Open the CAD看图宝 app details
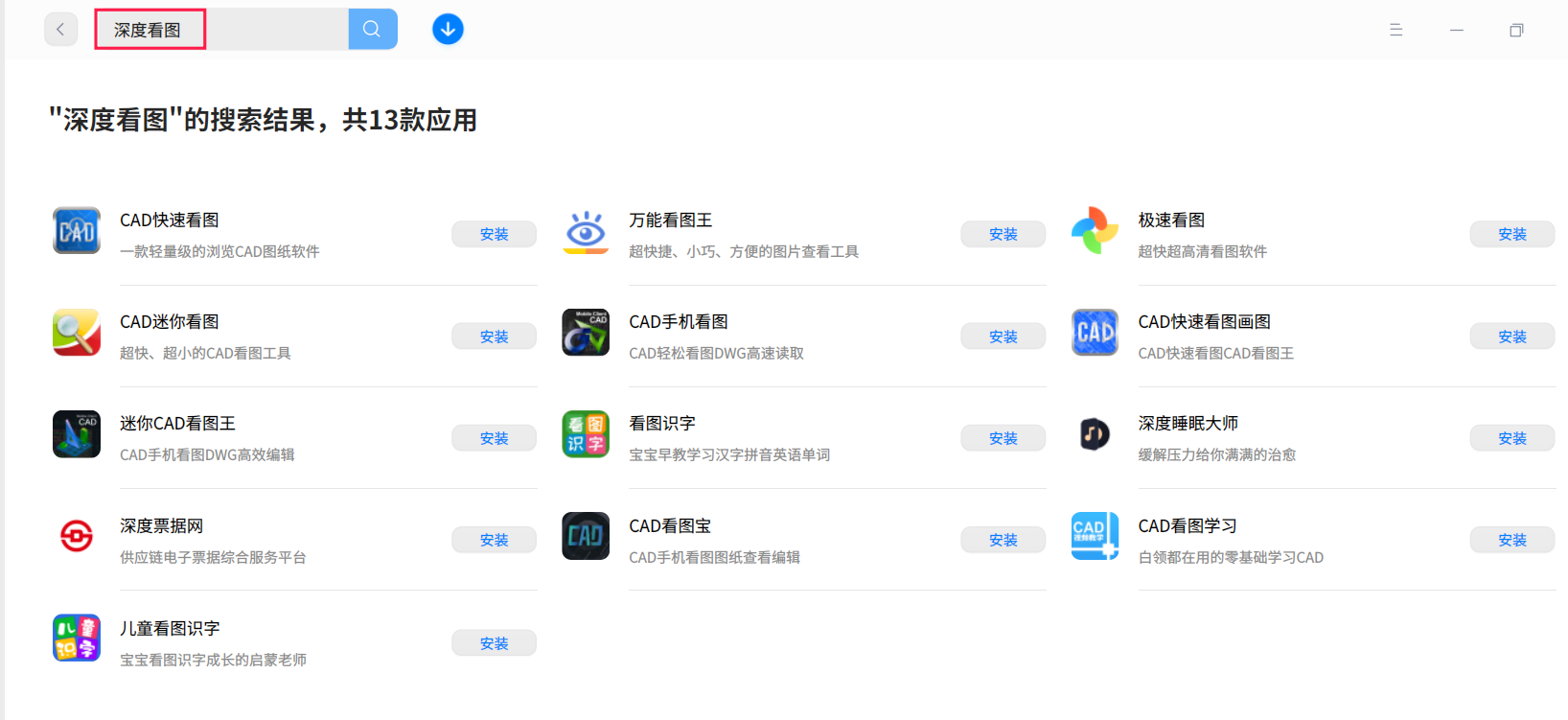The height and width of the screenshot is (720, 1568). 670,526
